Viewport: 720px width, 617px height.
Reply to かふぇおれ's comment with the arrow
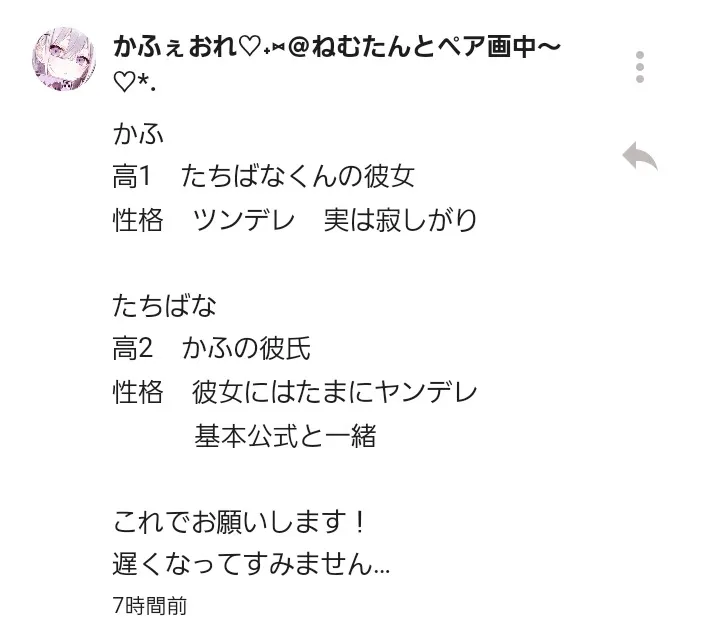640,157
